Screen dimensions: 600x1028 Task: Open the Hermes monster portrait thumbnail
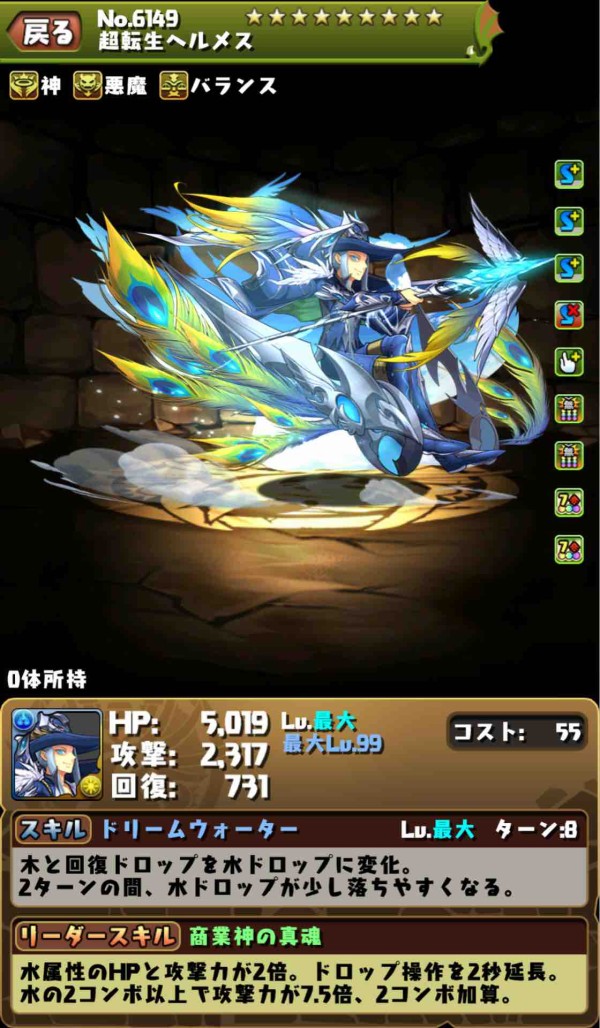[x=57, y=754]
